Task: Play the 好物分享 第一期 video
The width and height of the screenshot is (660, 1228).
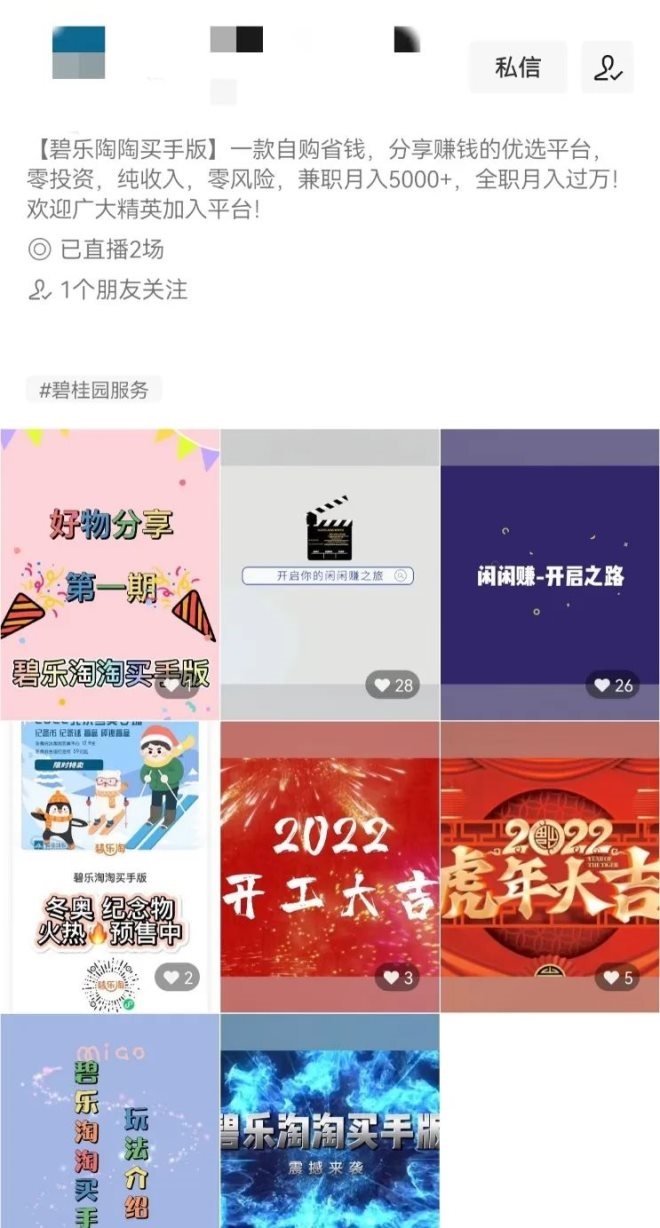Action: (x=110, y=574)
